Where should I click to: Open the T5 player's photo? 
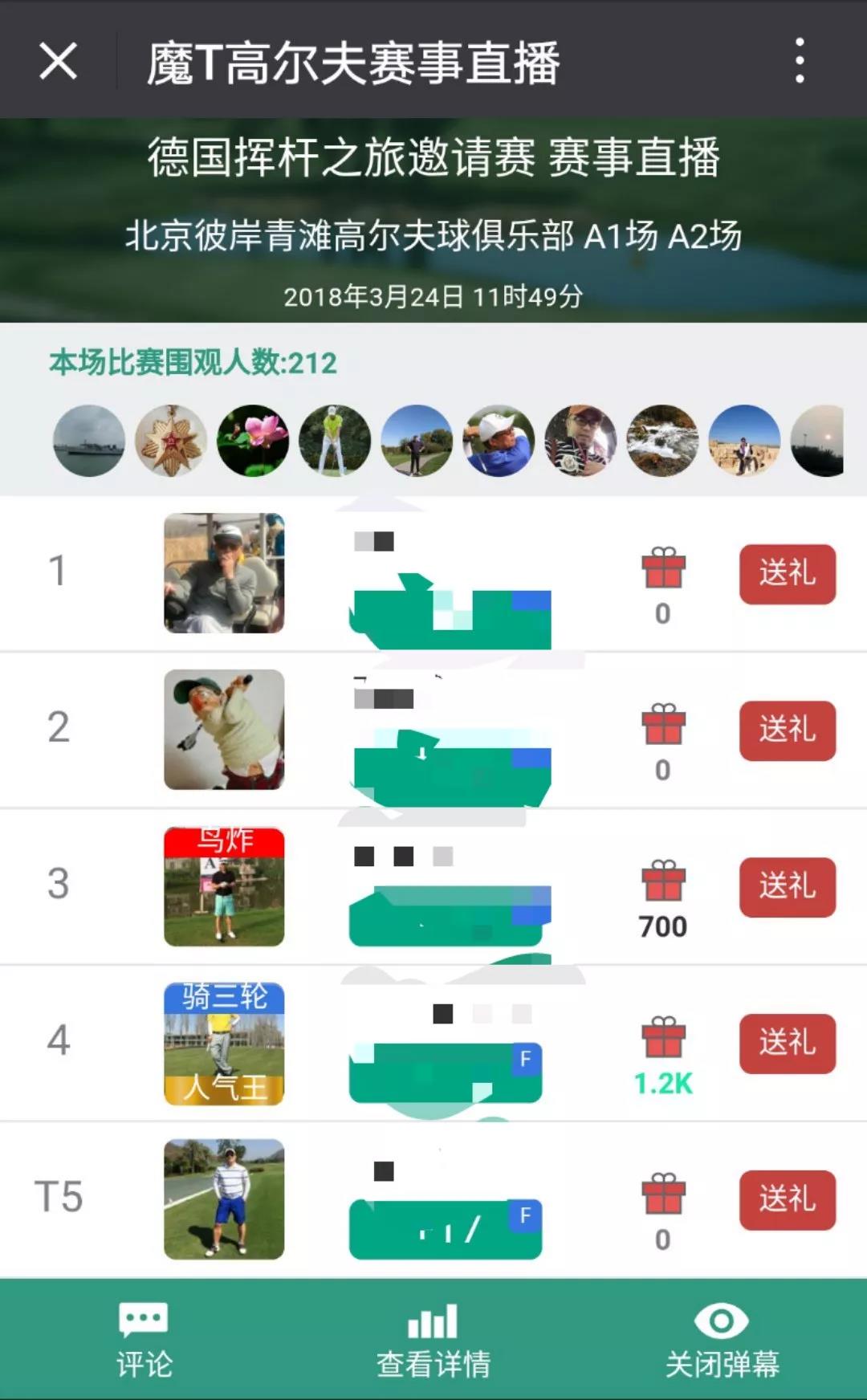coord(224,1199)
